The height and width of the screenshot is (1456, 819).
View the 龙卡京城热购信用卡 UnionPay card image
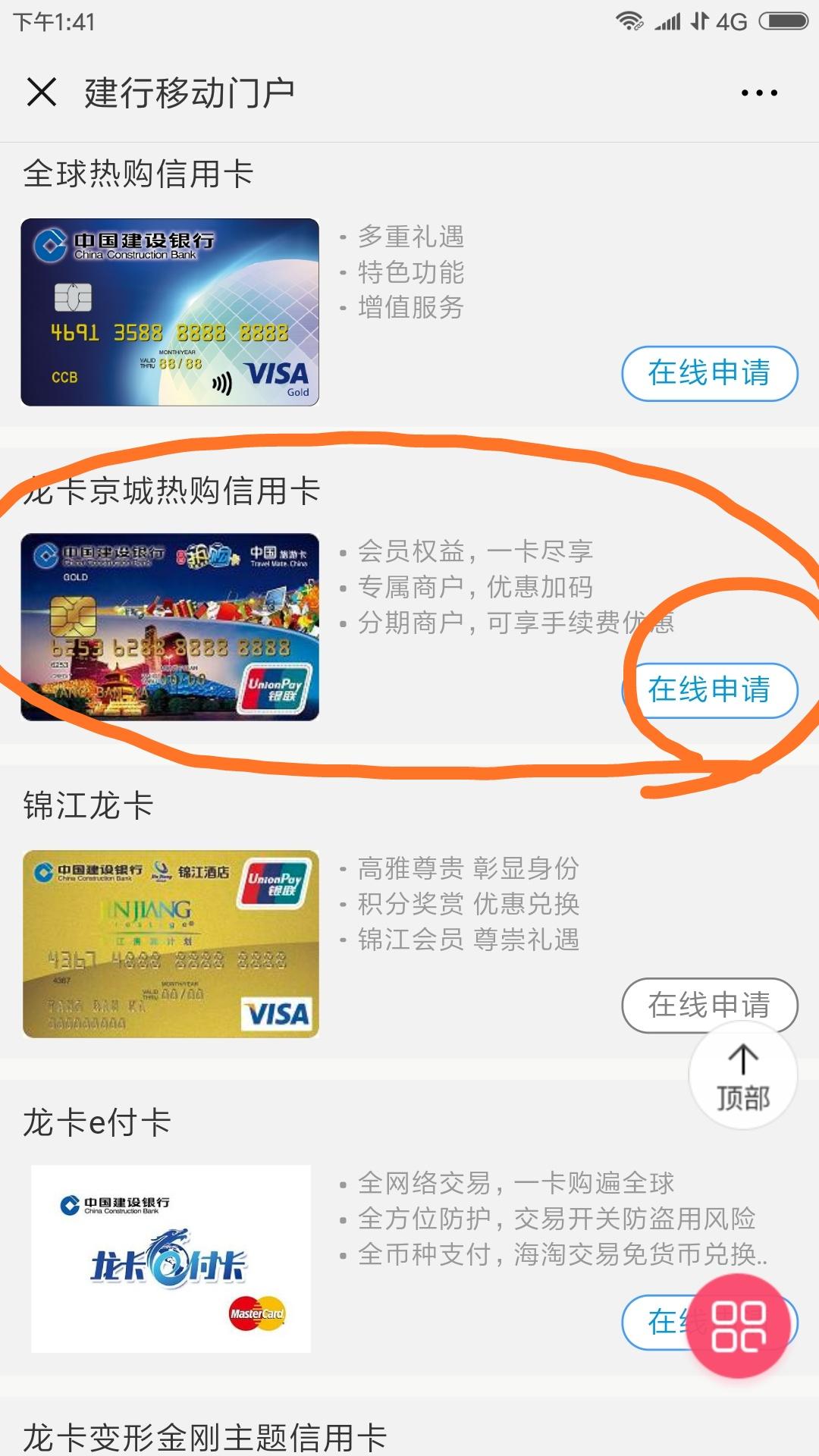[170, 627]
